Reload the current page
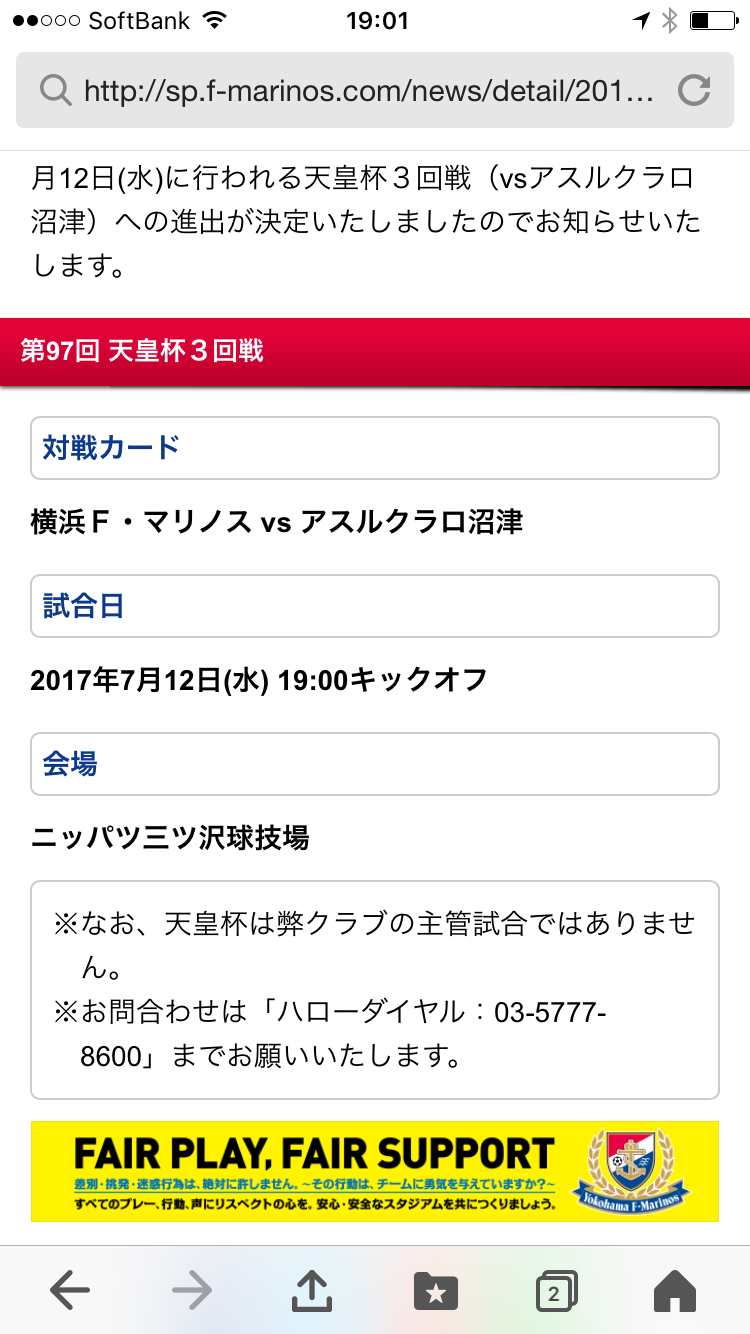Image resolution: width=750 pixels, height=1334 pixels. [693, 91]
